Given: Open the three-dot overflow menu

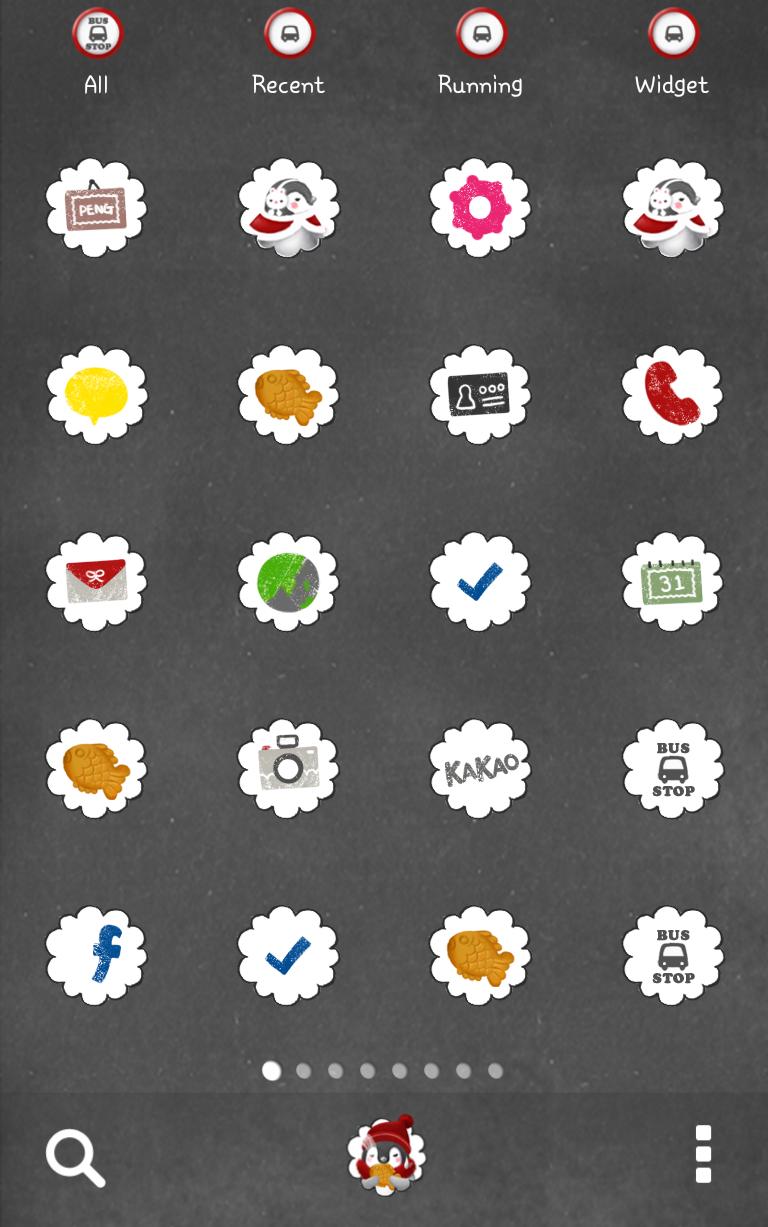Looking at the screenshot, I should tap(703, 1154).
